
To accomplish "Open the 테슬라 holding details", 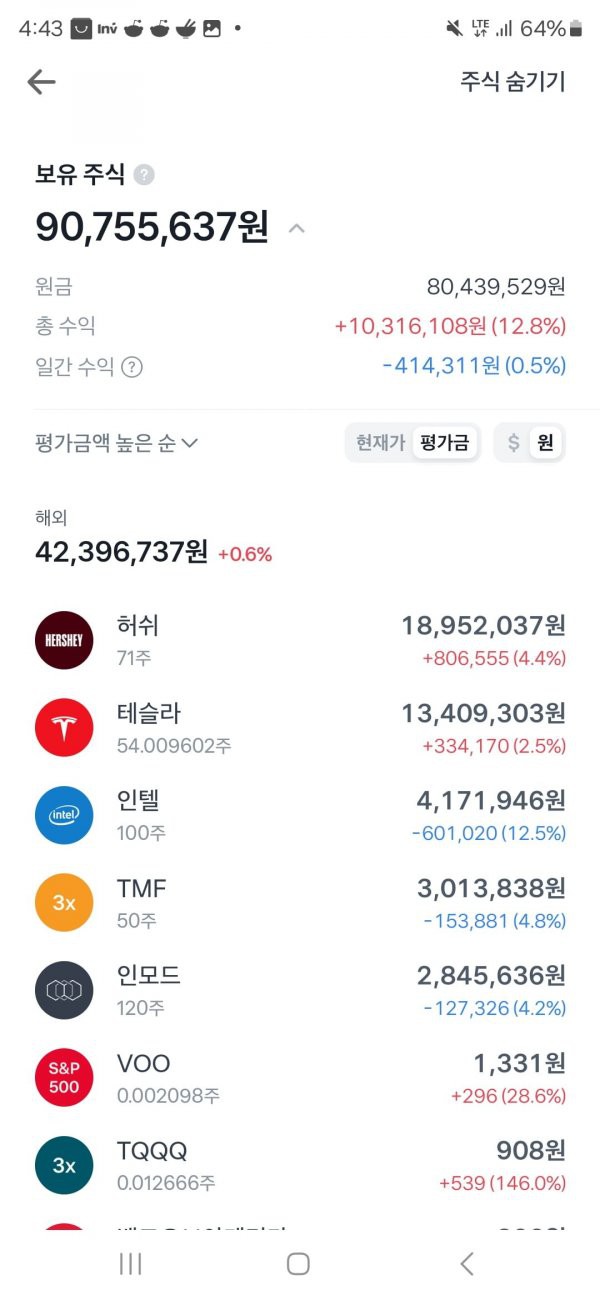I will pos(300,727).
